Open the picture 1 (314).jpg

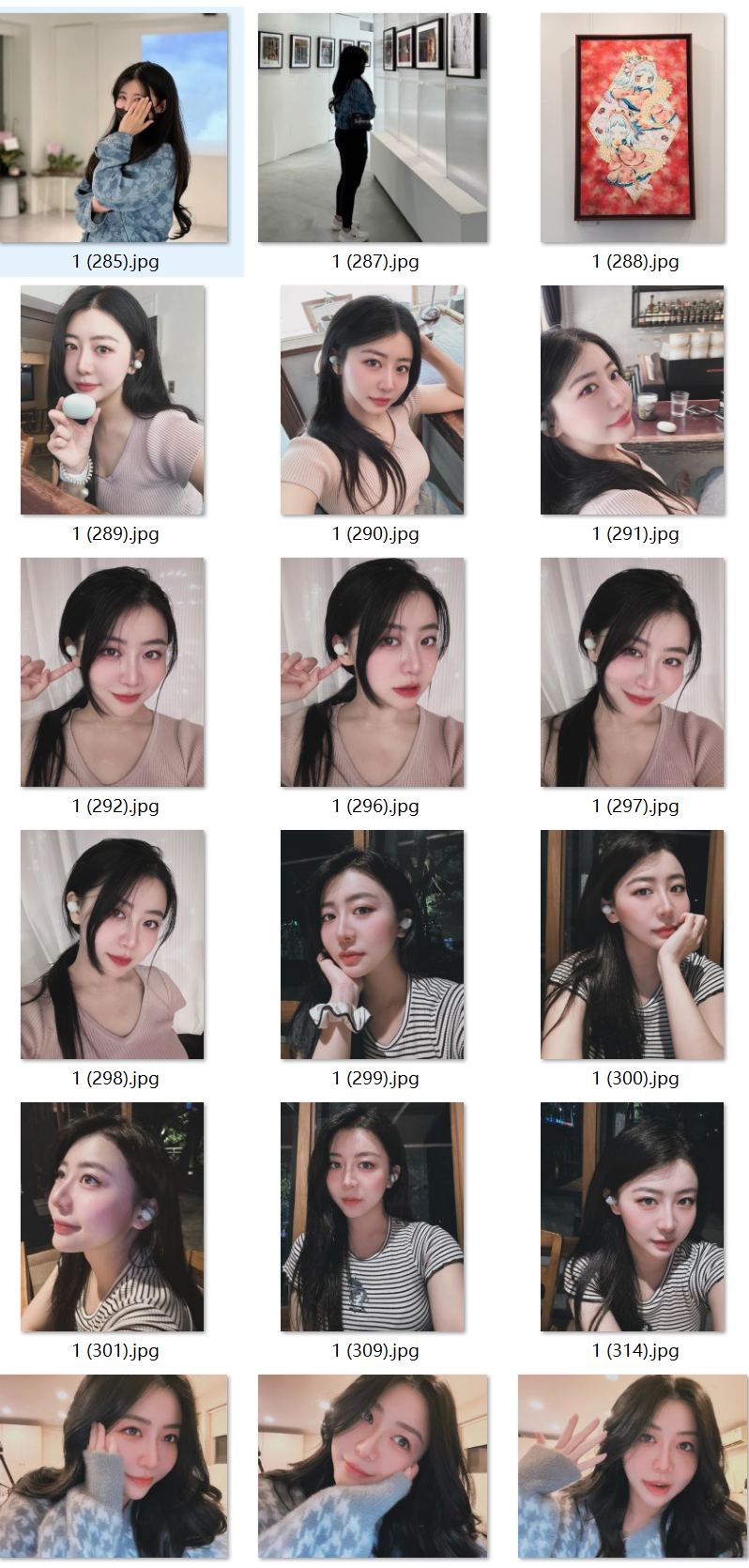click(633, 1217)
